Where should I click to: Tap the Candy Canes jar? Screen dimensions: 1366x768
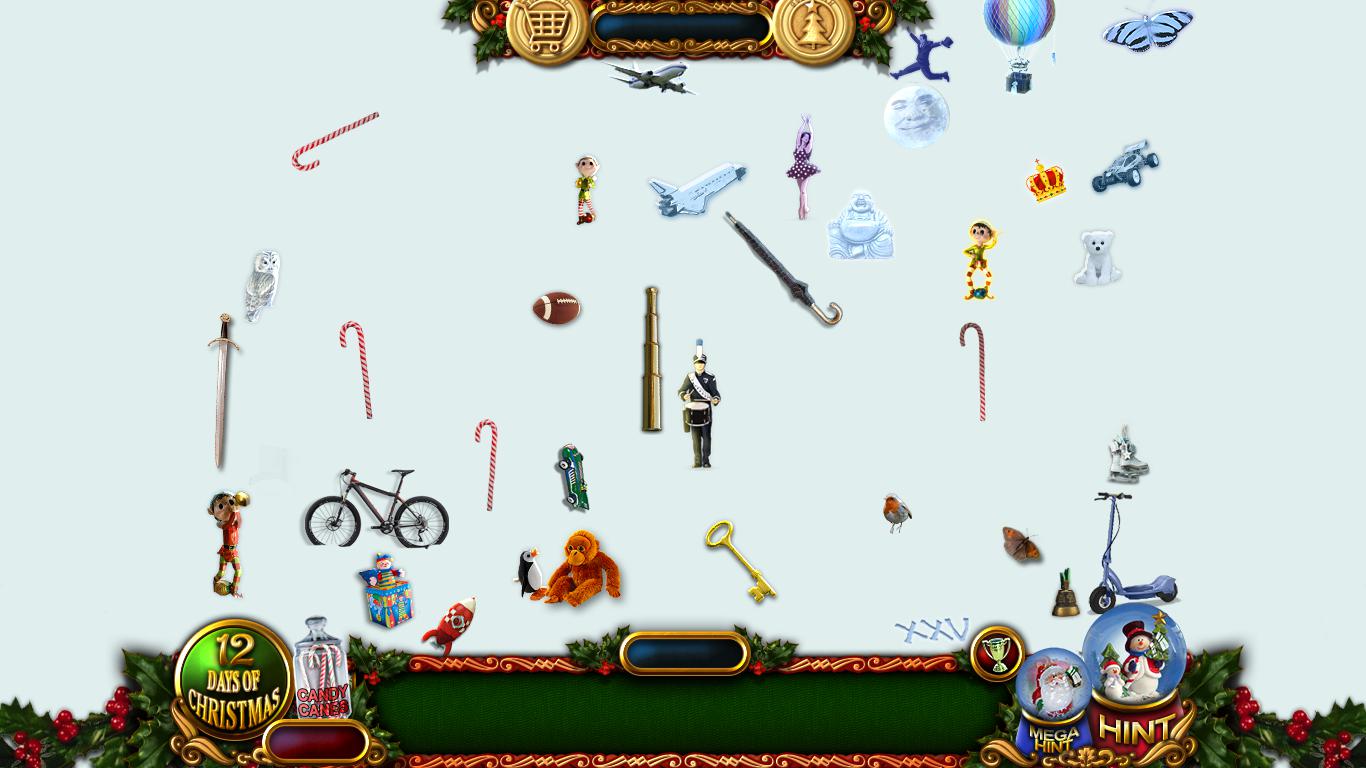point(321,670)
